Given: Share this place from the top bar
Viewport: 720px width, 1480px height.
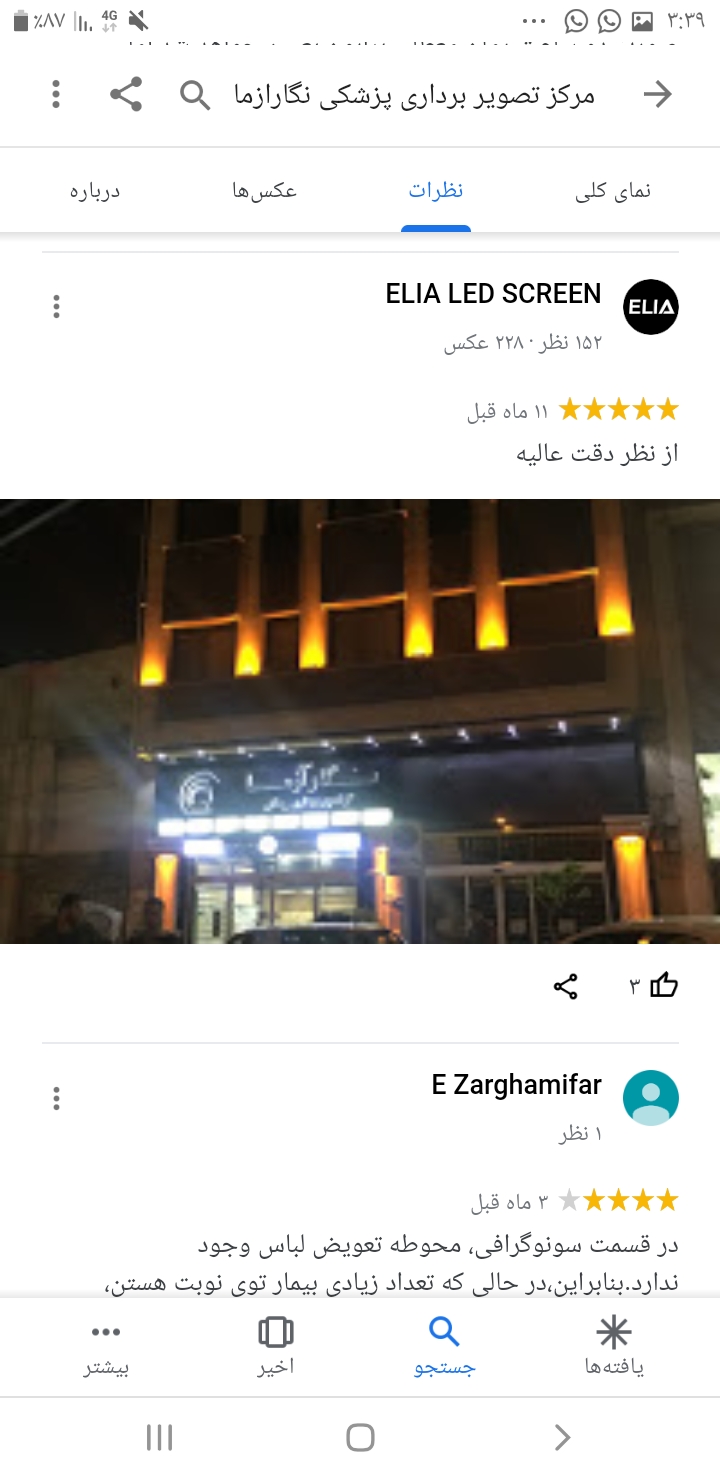Looking at the screenshot, I should tap(126, 95).
